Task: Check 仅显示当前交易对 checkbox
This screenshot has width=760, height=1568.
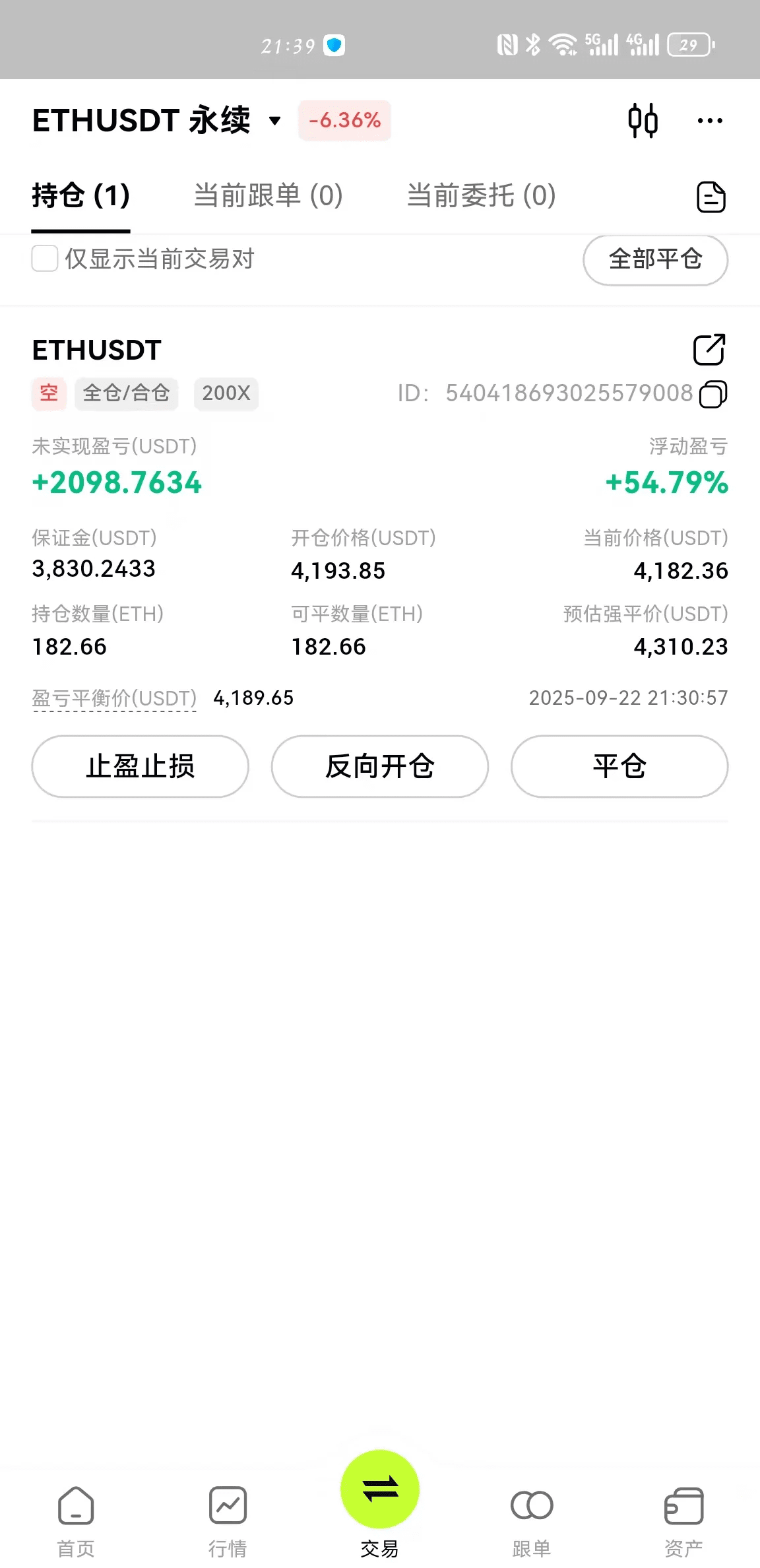Action: [x=45, y=259]
